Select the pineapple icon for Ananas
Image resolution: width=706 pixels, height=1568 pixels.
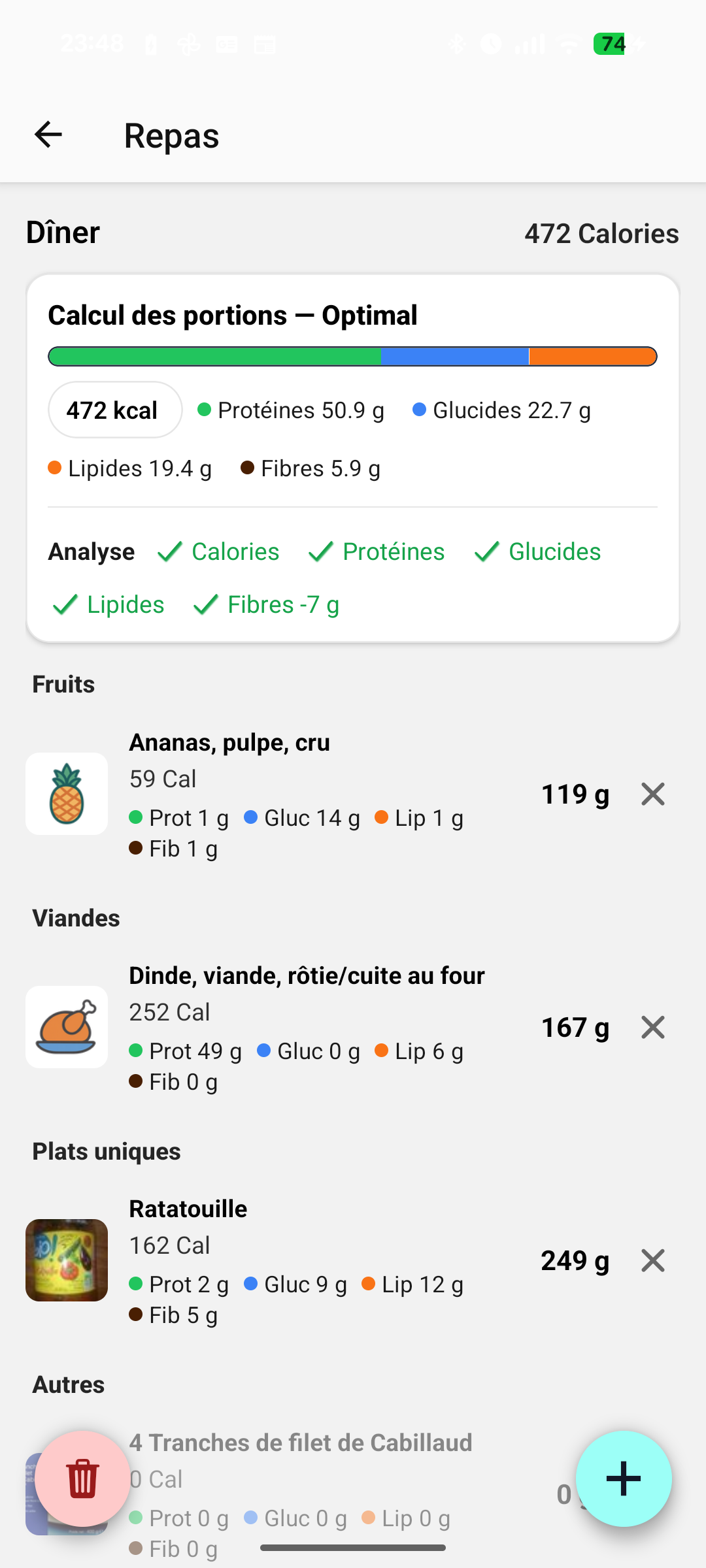click(x=66, y=792)
